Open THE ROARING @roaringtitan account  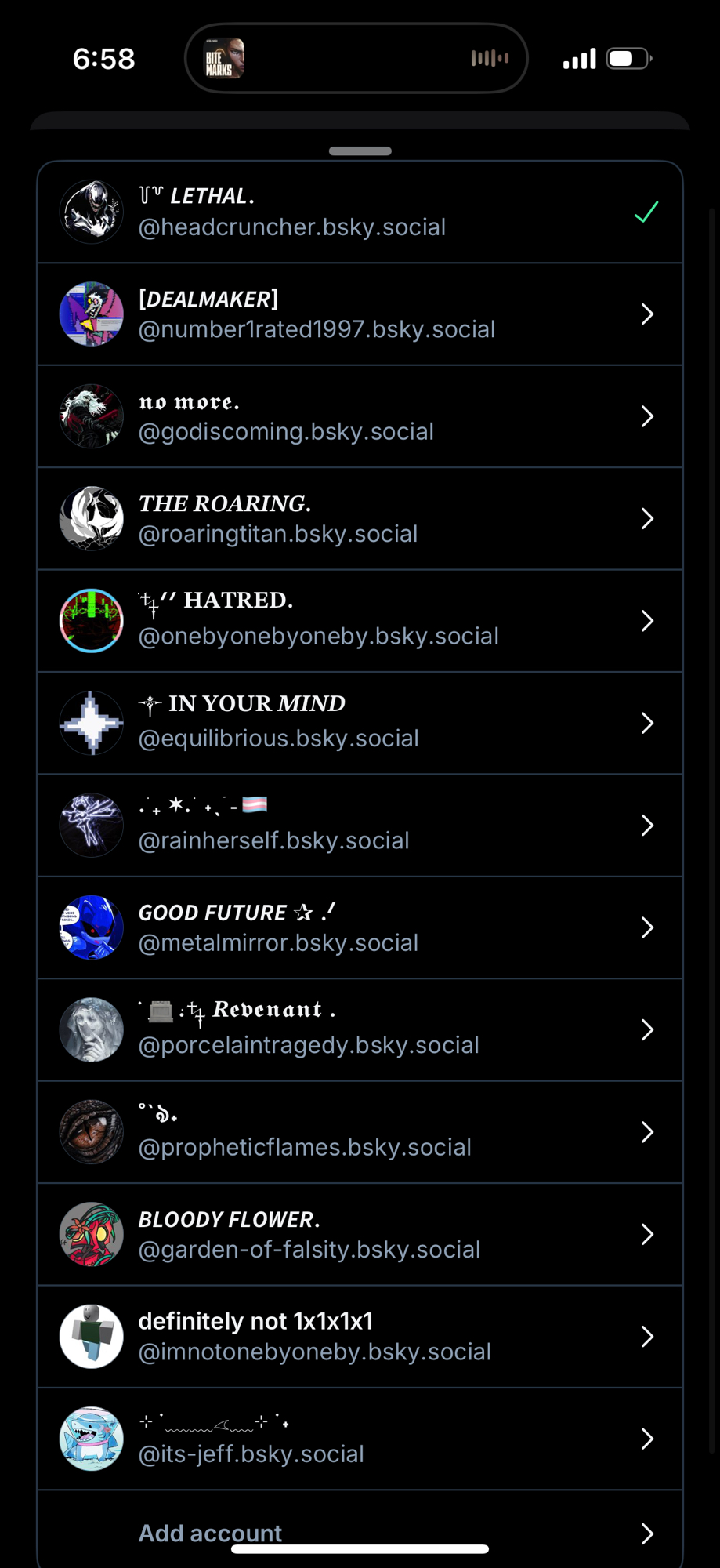[x=360, y=518]
